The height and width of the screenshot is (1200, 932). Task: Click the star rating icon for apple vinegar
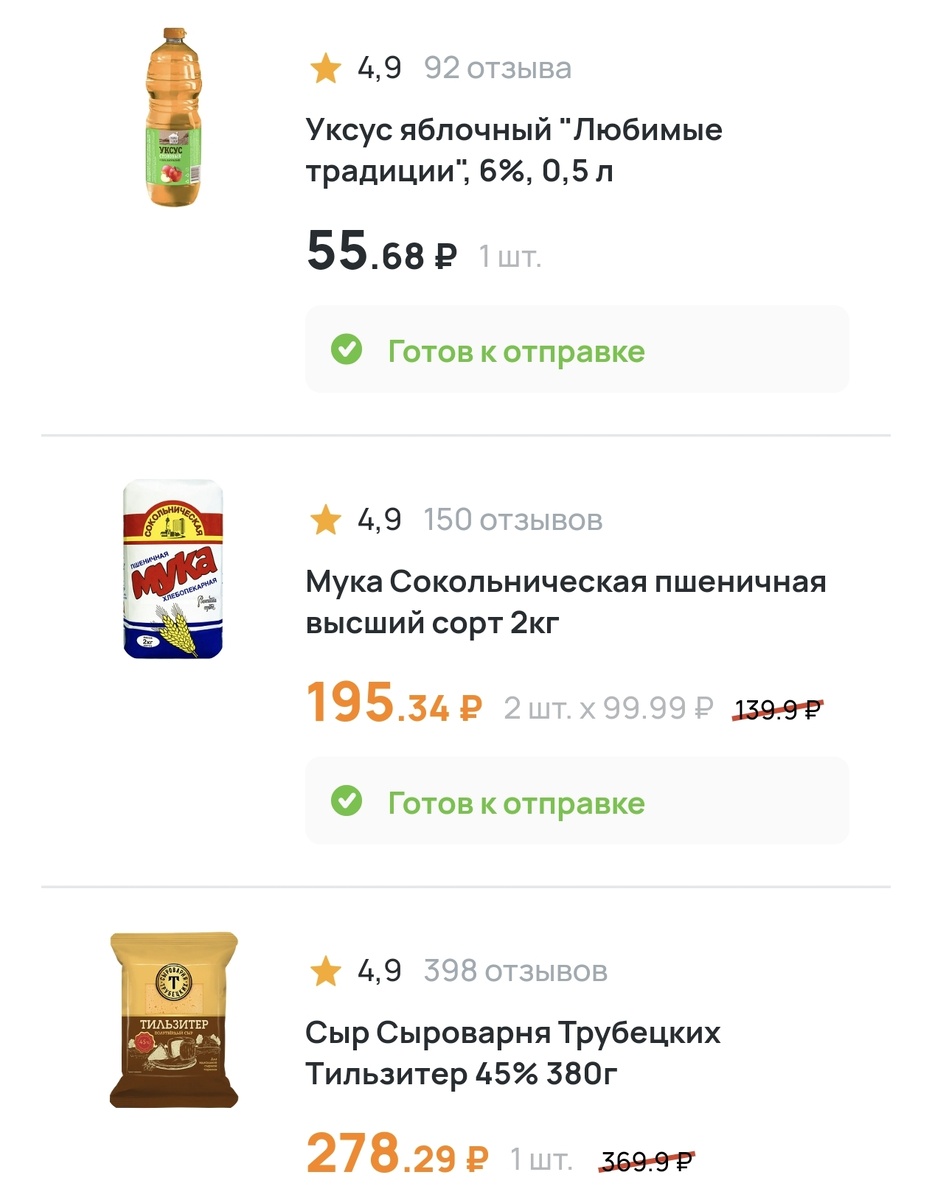tap(325, 66)
